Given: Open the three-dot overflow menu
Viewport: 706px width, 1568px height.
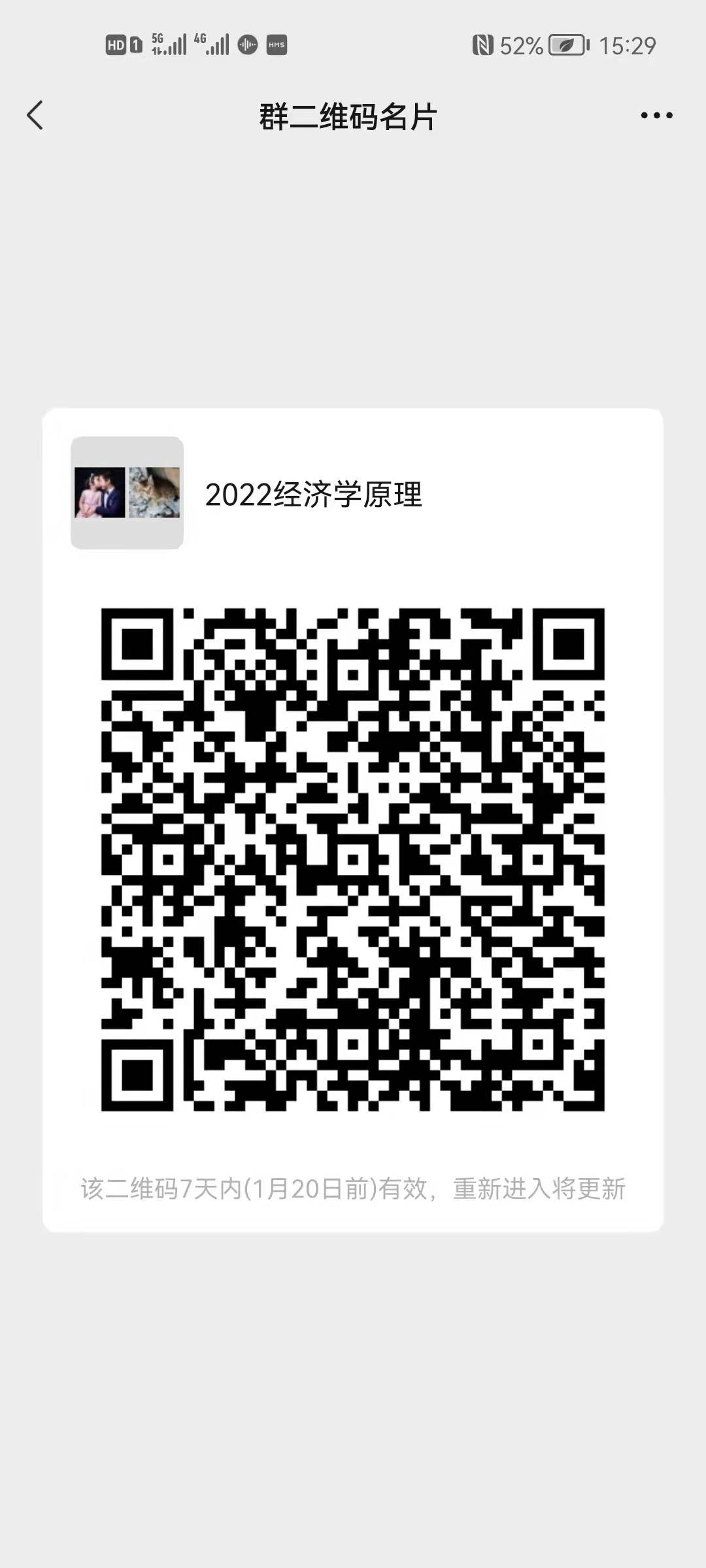Looking at the screenshot, I should pyautogui.click(x=656, y=116).
